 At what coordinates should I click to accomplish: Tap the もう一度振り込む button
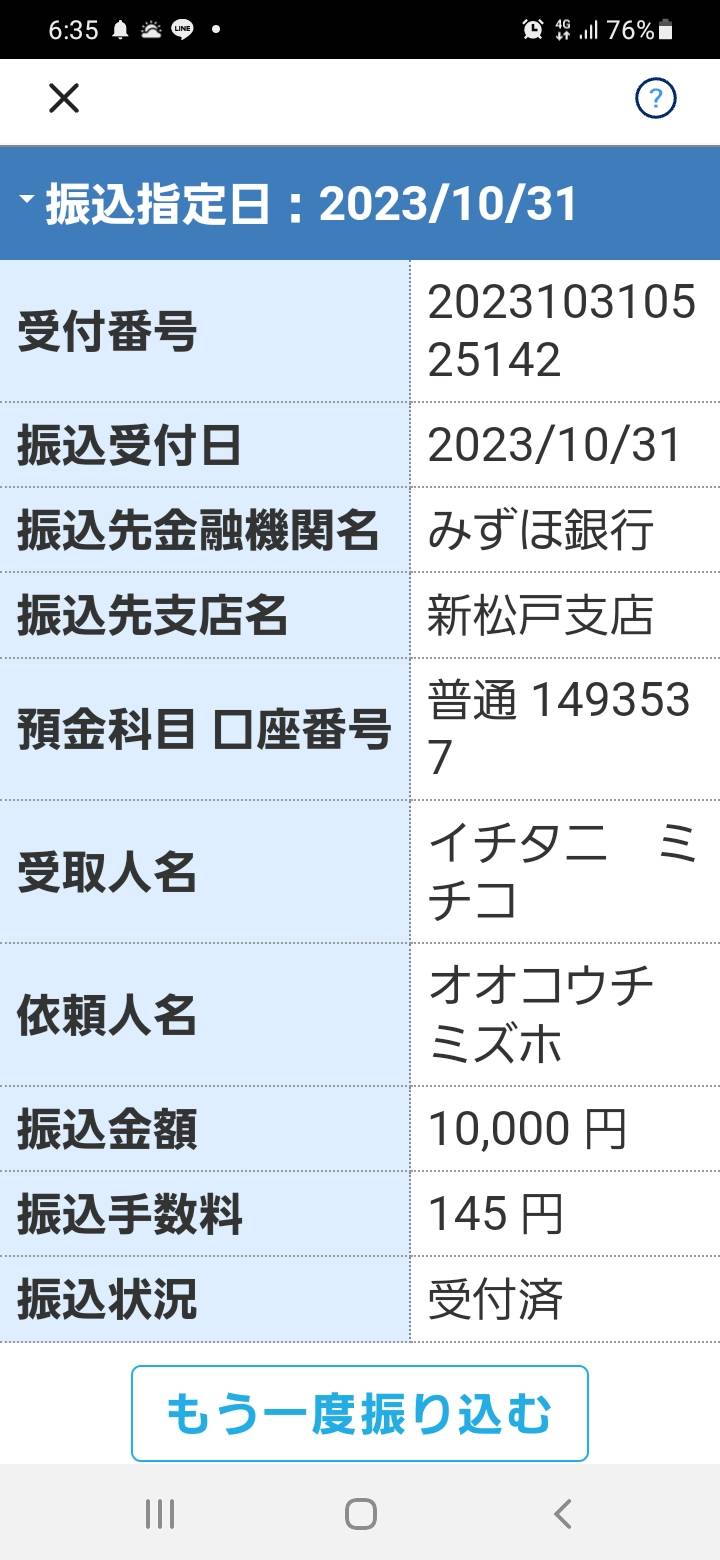360,1413
